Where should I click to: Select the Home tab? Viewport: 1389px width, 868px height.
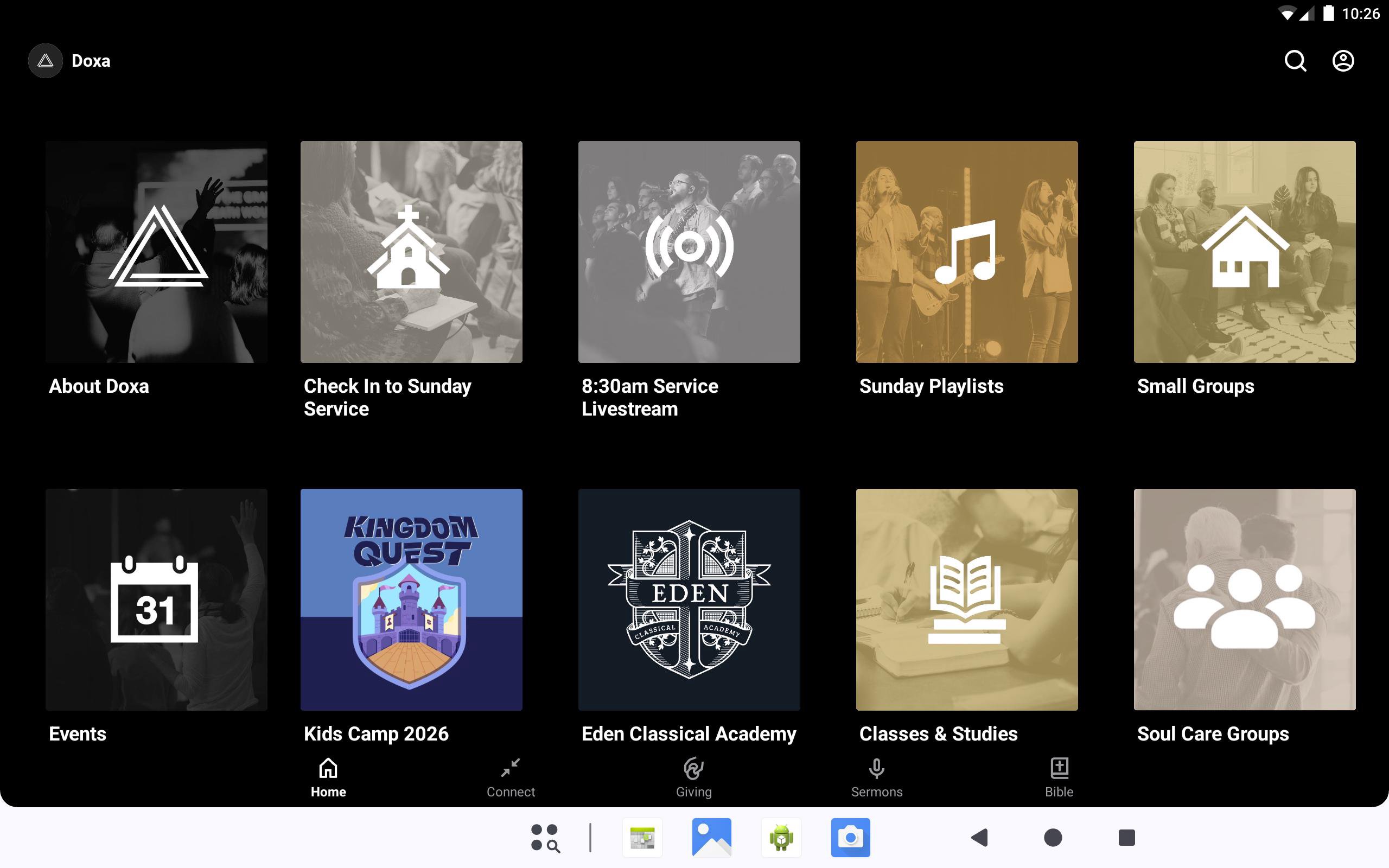pos(328,778)
